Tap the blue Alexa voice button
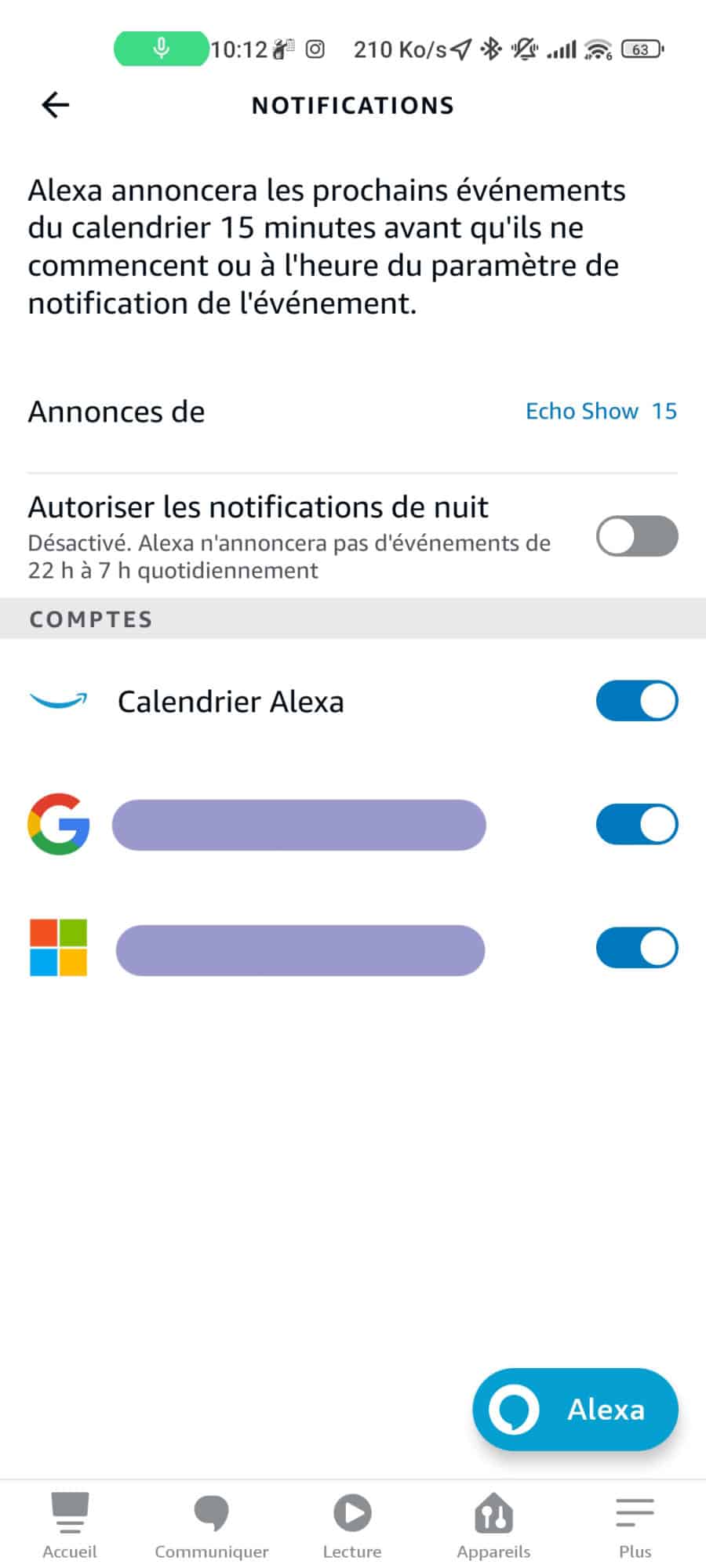Image resolution: width=706 pixels, height=1568 pixels. pos(575,1409)
